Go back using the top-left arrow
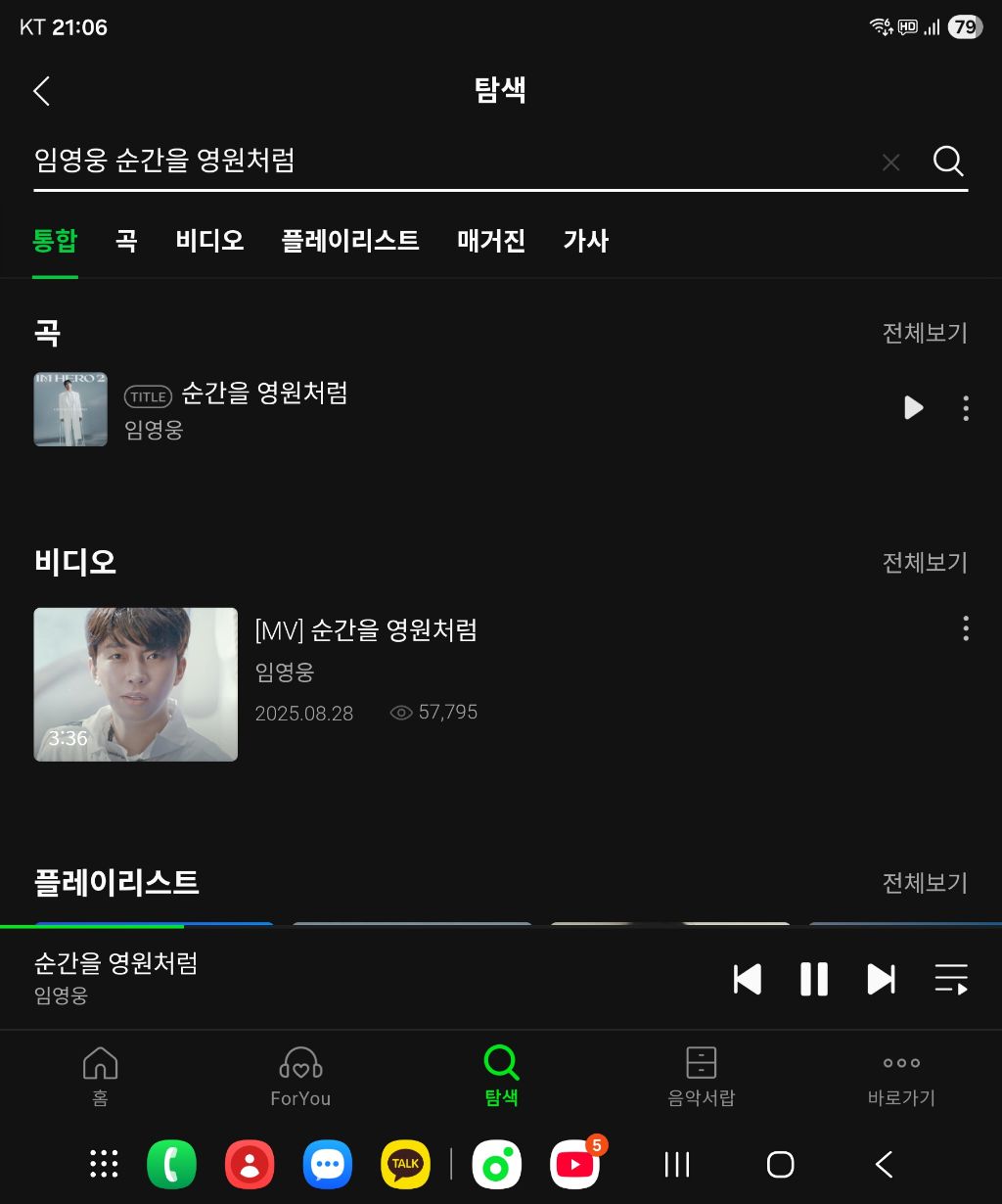This screenshot has height=1204, width=1002. point(41,91)
